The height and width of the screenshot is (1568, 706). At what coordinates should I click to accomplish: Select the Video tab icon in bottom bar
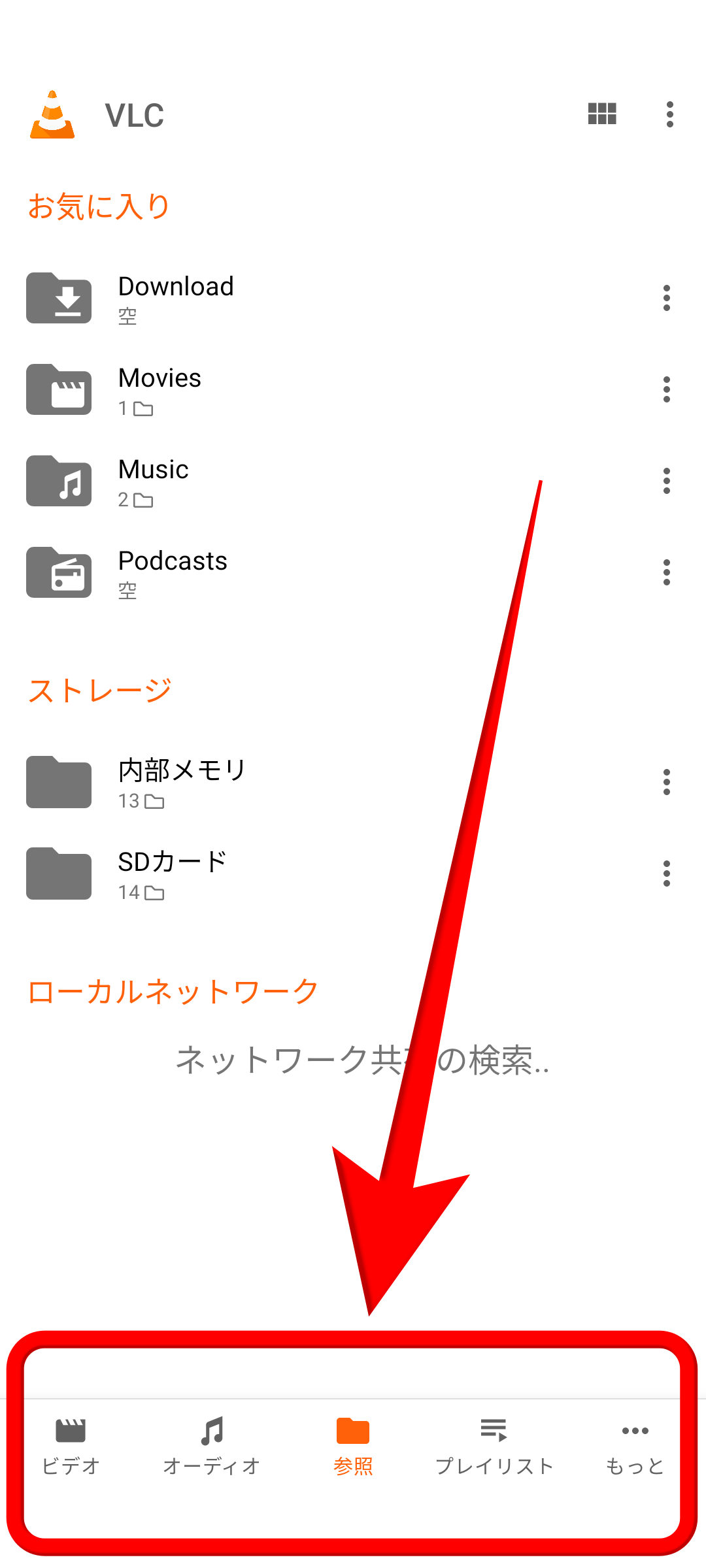70,1431
